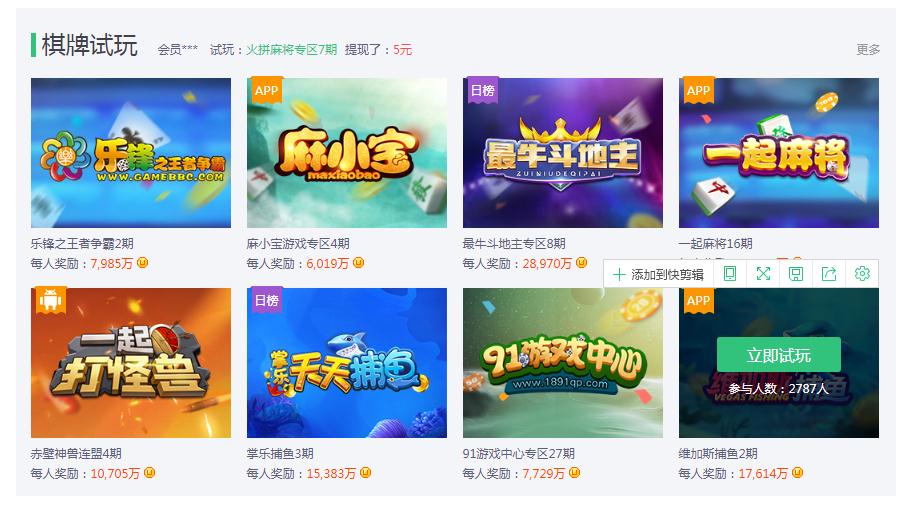
Task: Open the 一起麻将16期 game card
Action: pos(779,153)
